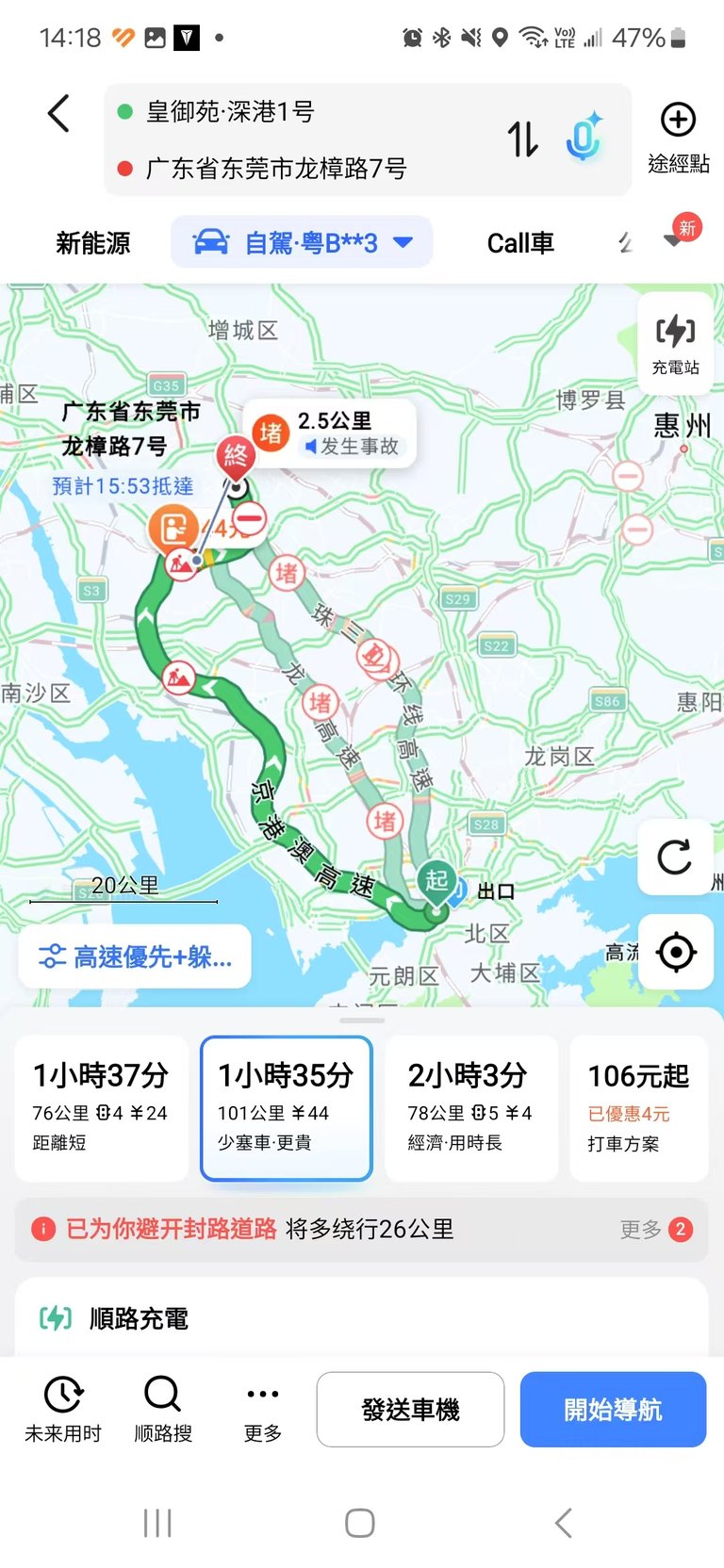Tap 發送車機 to send route to car
The width and height of the screenshot is (724, 1568).
pyautogui.click(x=410, y=1410)
